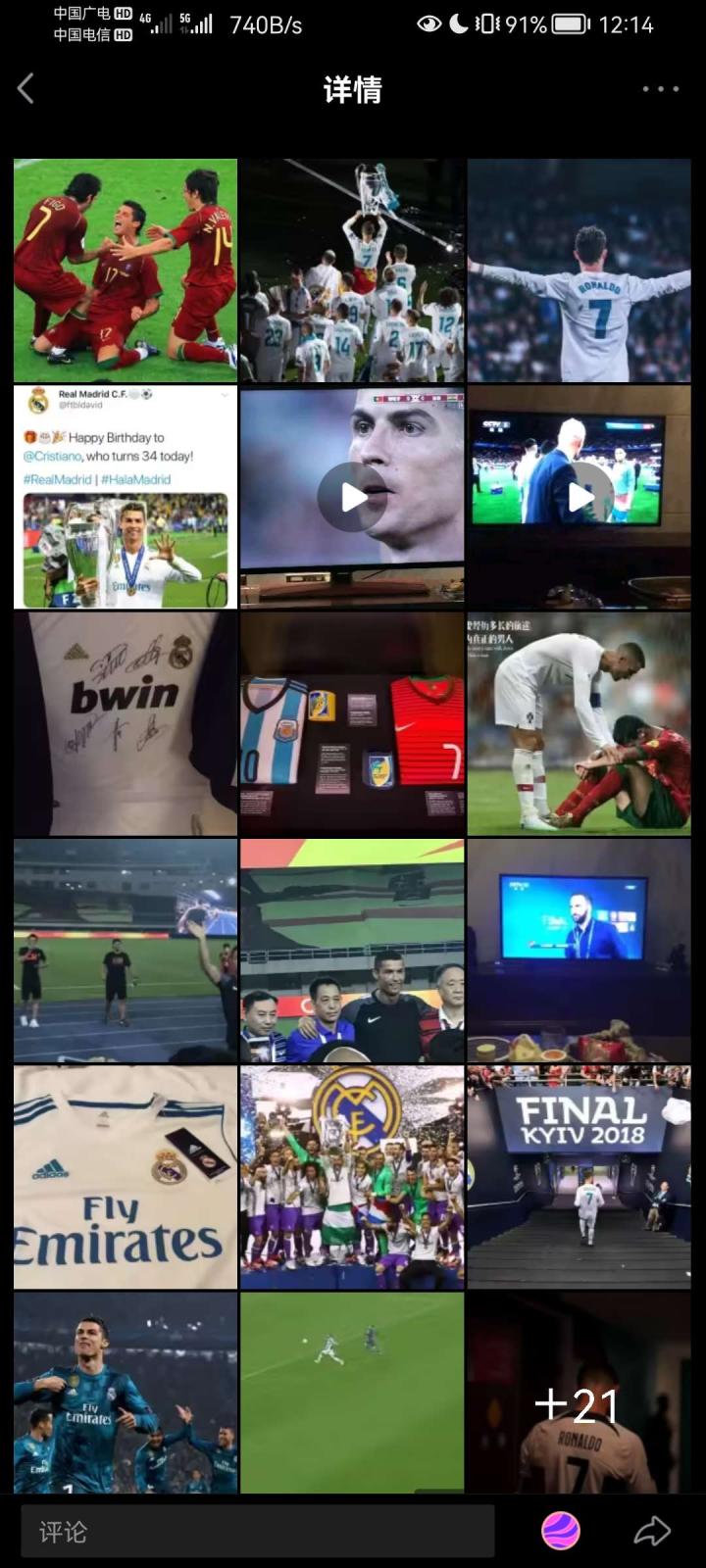
Task: View the trophy lift team photo
Action: 352,270
